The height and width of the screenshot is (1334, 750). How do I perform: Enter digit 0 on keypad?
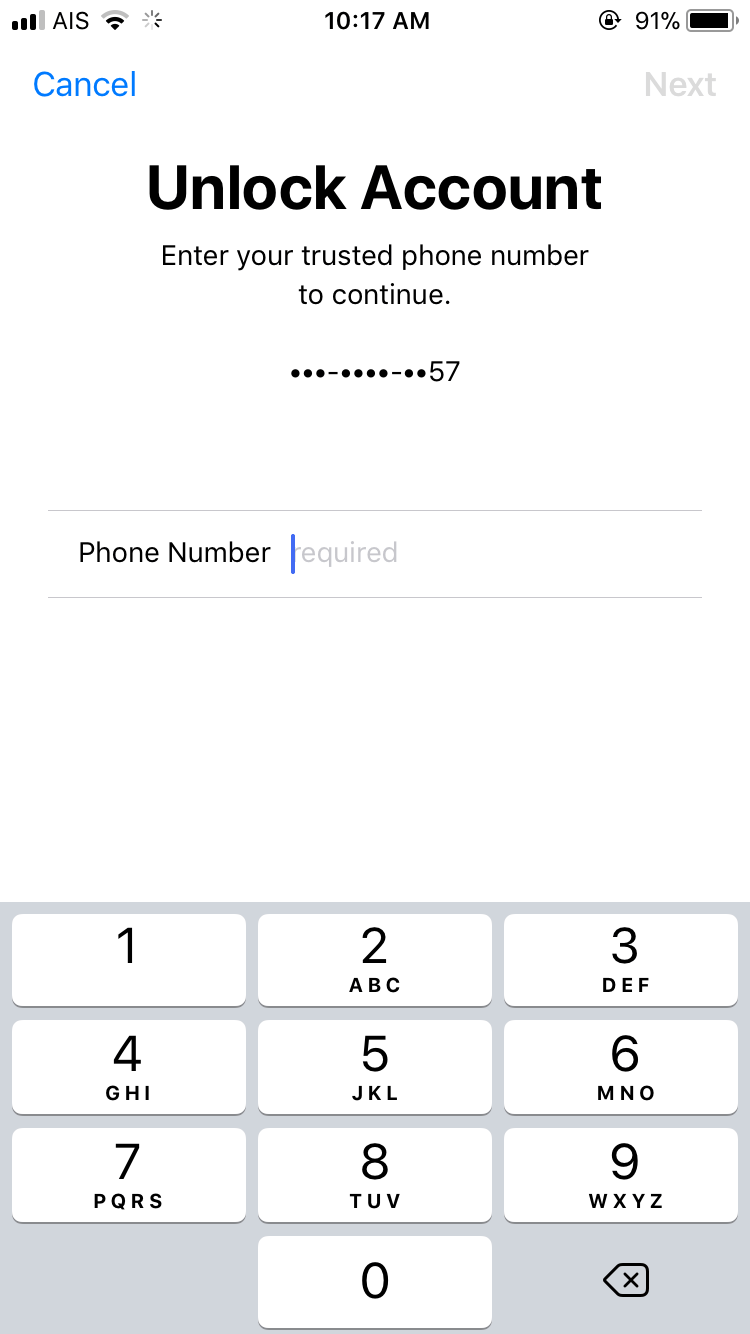pyautogui.click(x=375, y=1281)
